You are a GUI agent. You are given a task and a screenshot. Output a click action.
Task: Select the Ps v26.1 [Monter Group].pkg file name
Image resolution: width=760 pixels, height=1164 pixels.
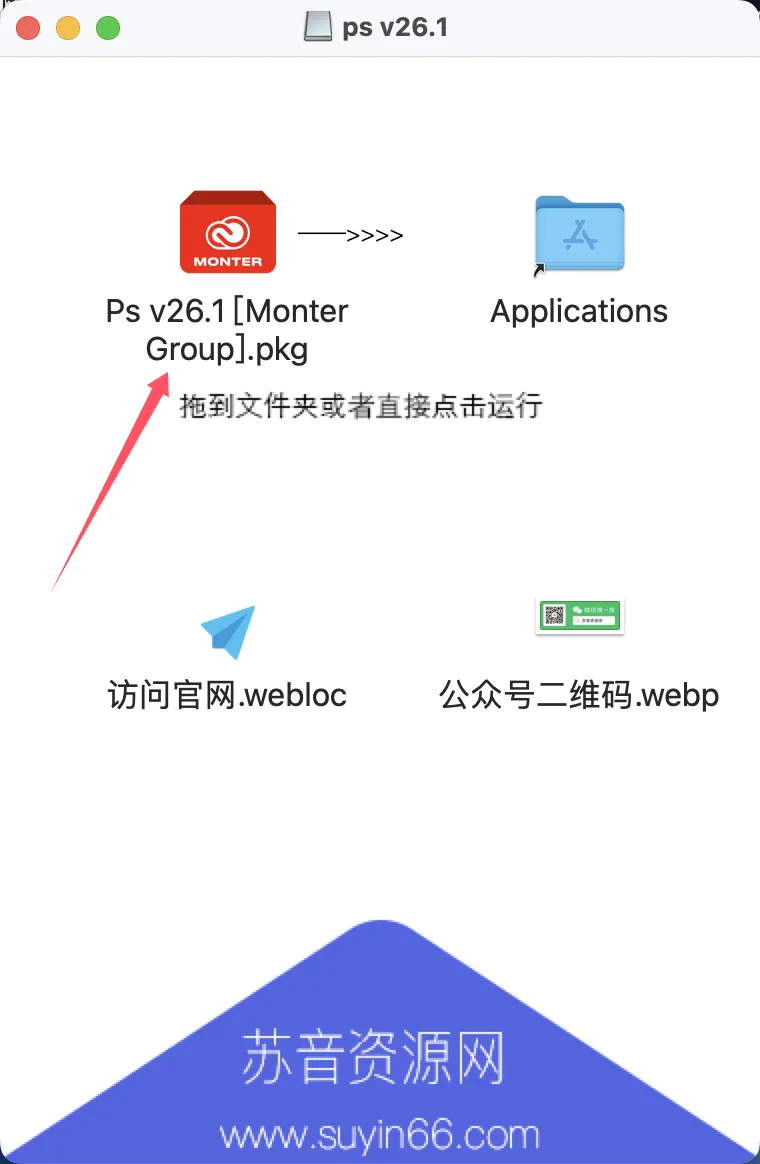[227, 330]
